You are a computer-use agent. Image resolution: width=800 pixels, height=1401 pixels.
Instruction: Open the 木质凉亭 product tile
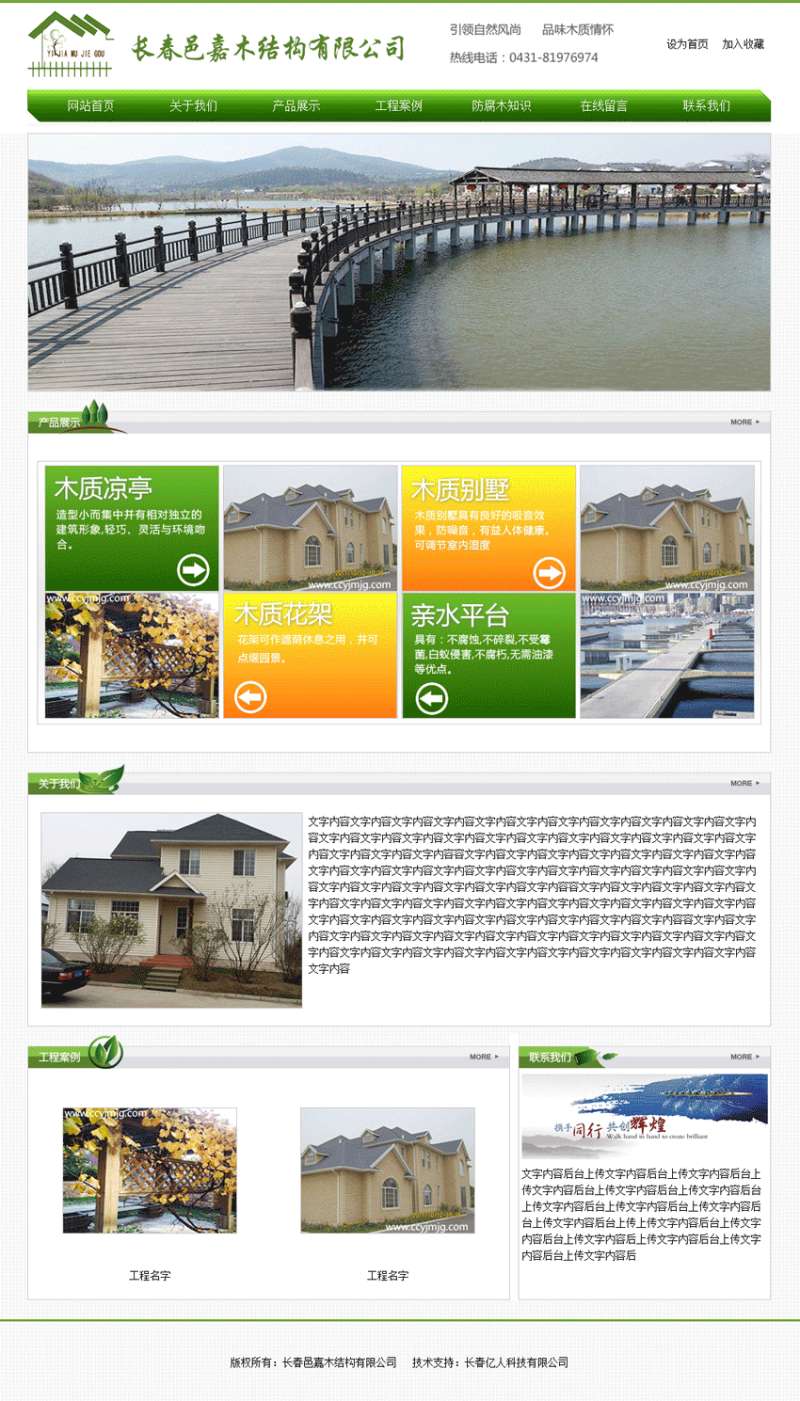coord(131,527)
